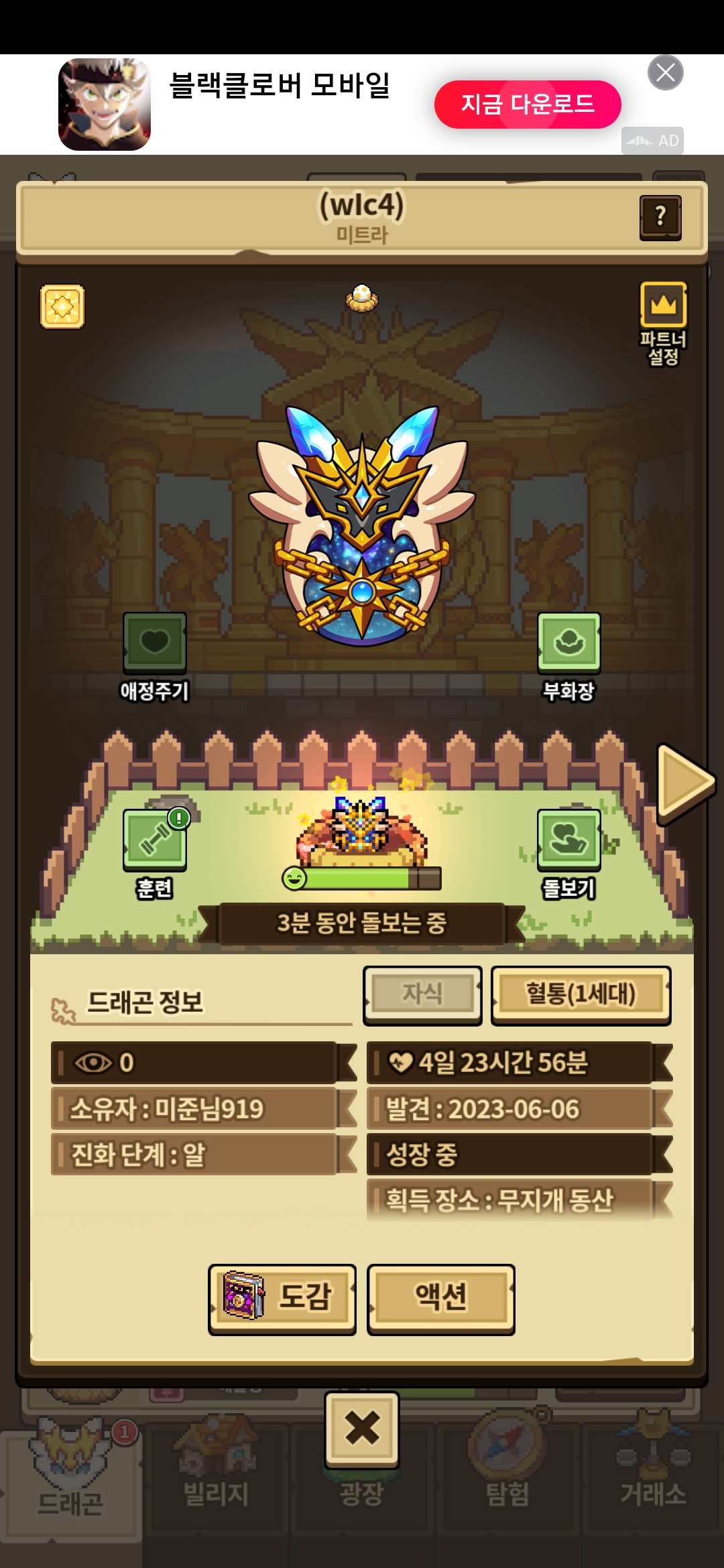This screenshot has width=724, height=1568.
Task: View the 자식 offspring tab
Action: tap(422, 994)
